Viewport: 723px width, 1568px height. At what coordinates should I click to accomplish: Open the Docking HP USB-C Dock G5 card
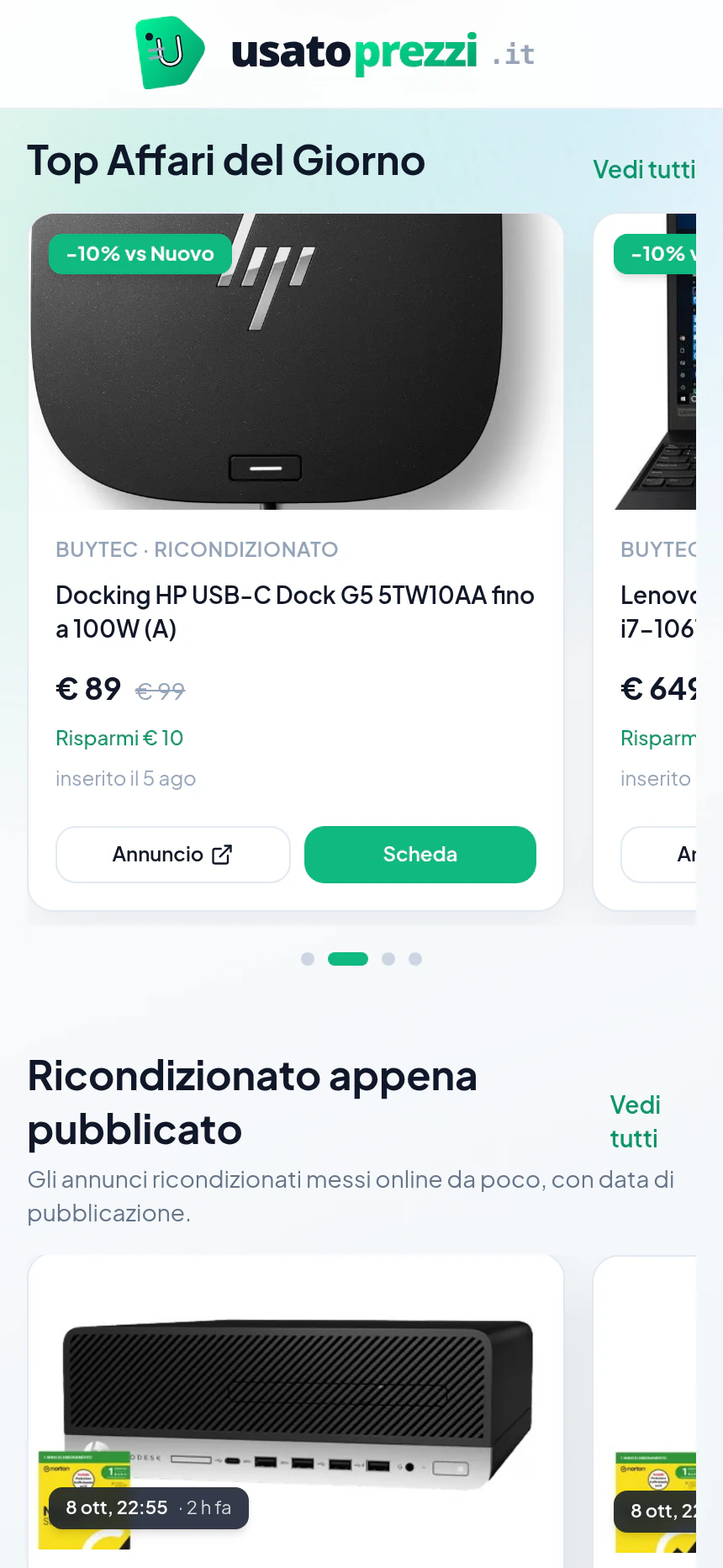296,562
